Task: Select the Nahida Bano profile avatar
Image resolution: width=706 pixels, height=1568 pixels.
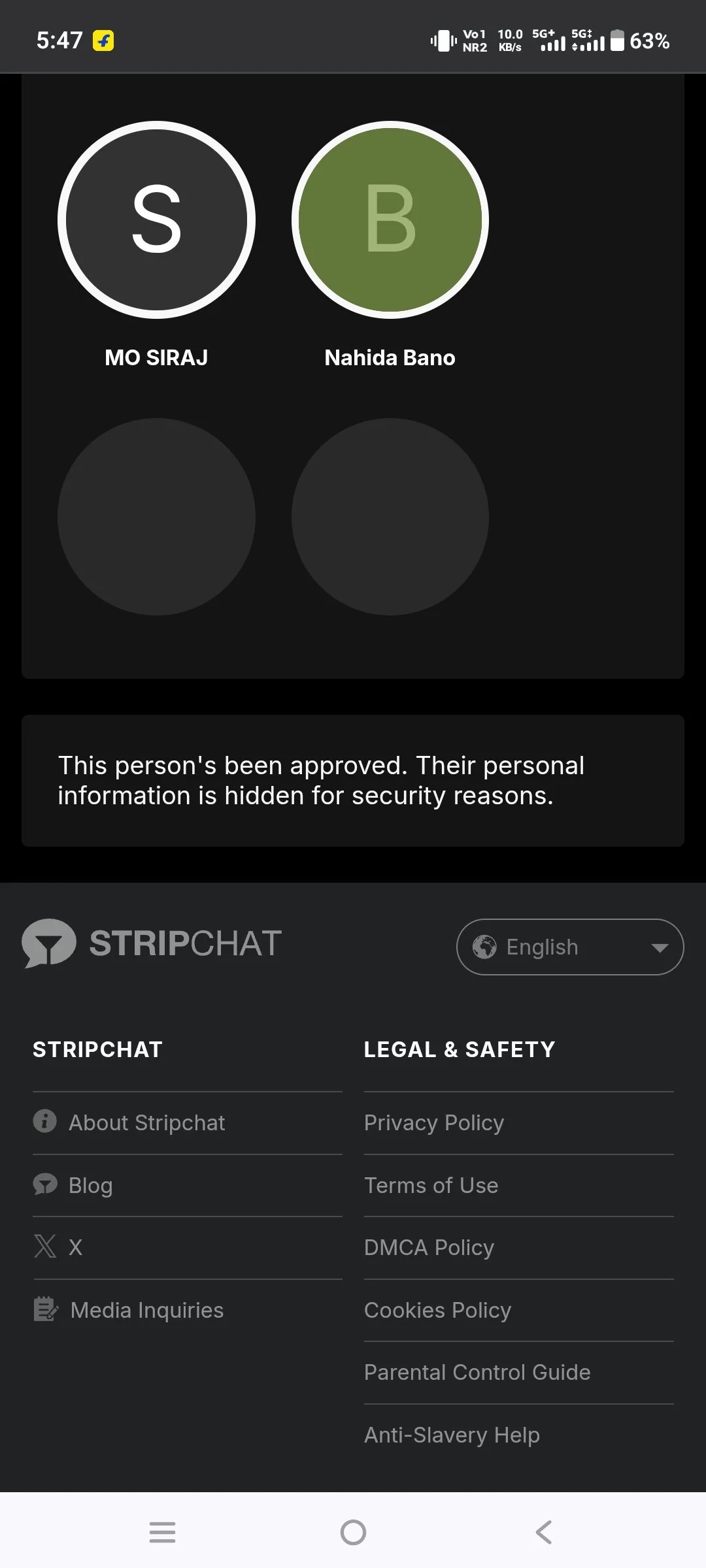Action: click(390, 220)
